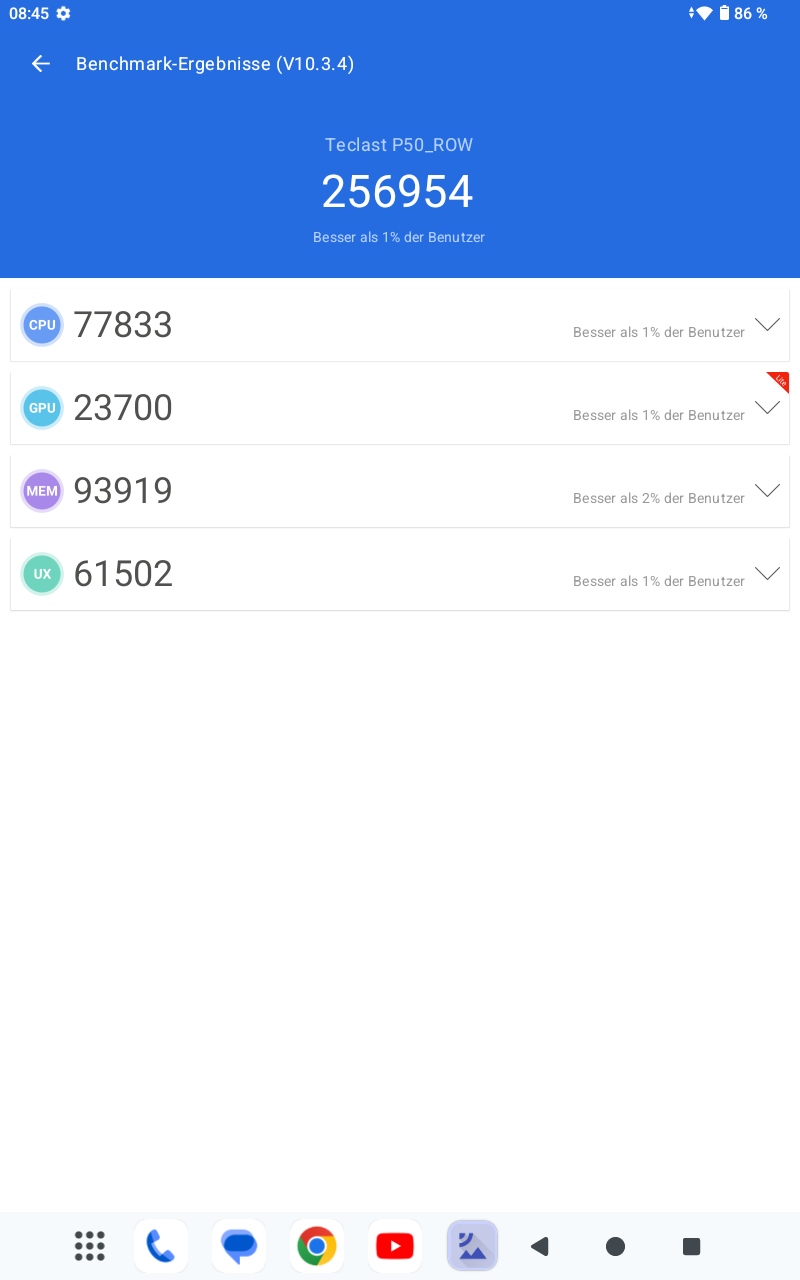The image size is (800, 1280).
Task: Launch the Chrome browser
Action: click(317, 1246)
